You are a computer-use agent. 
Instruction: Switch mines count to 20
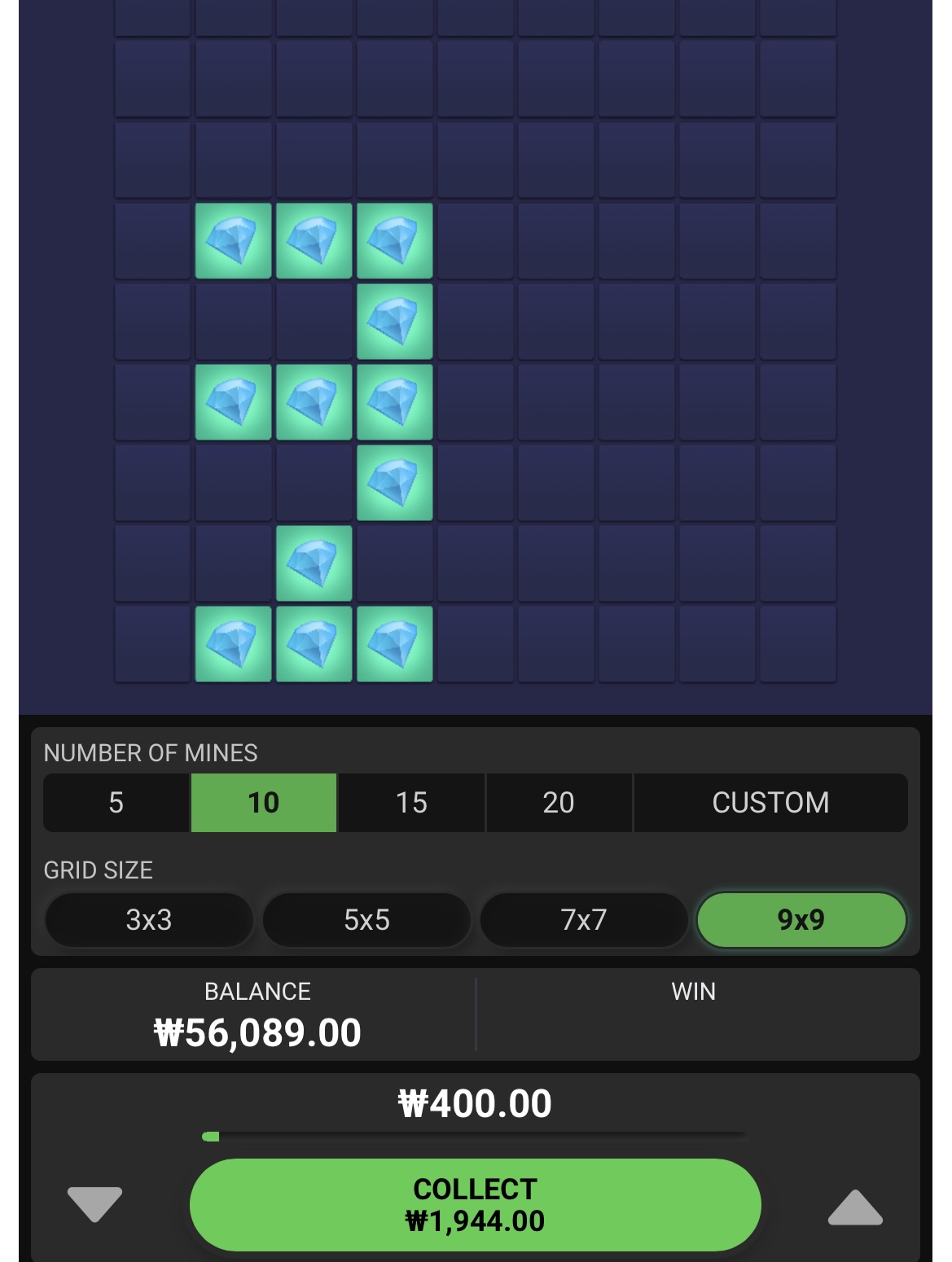coord(559,803)
